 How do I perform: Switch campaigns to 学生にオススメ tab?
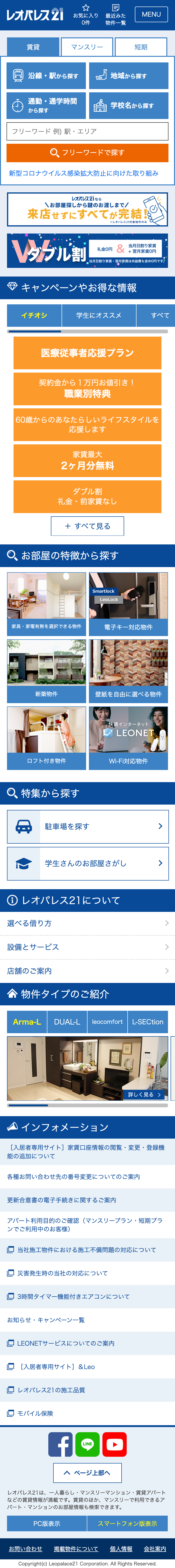98,315
